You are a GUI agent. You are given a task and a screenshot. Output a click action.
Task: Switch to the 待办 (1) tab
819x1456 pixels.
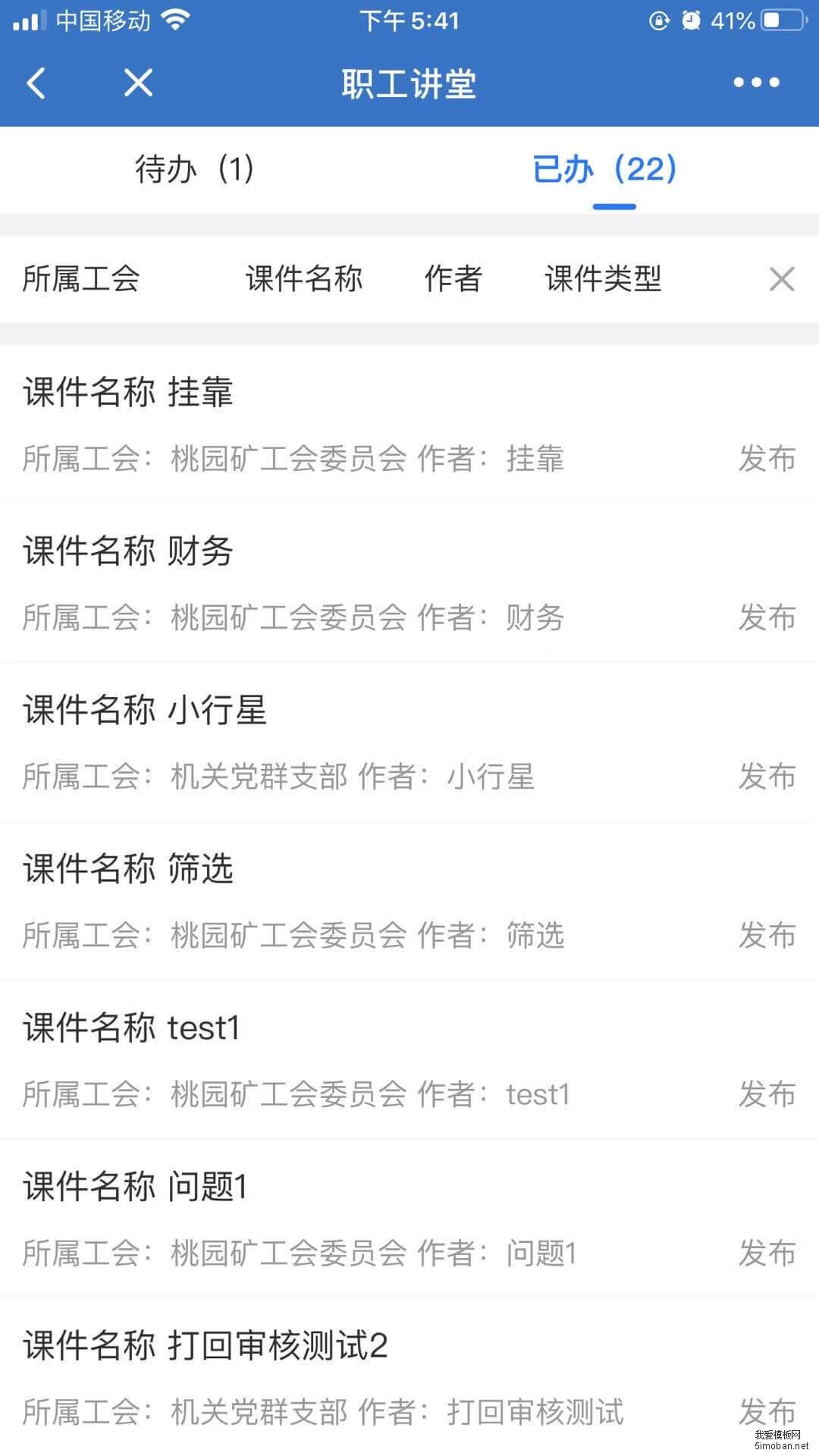coord(194,169)
